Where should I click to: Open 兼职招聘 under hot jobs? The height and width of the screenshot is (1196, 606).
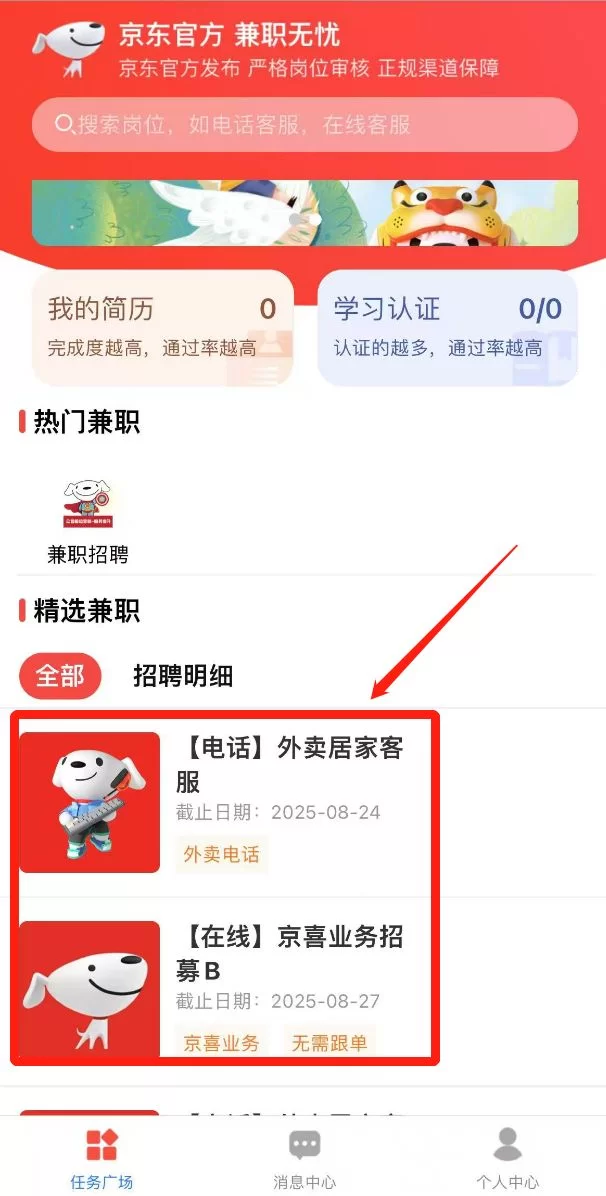click(x=88, y=521)
